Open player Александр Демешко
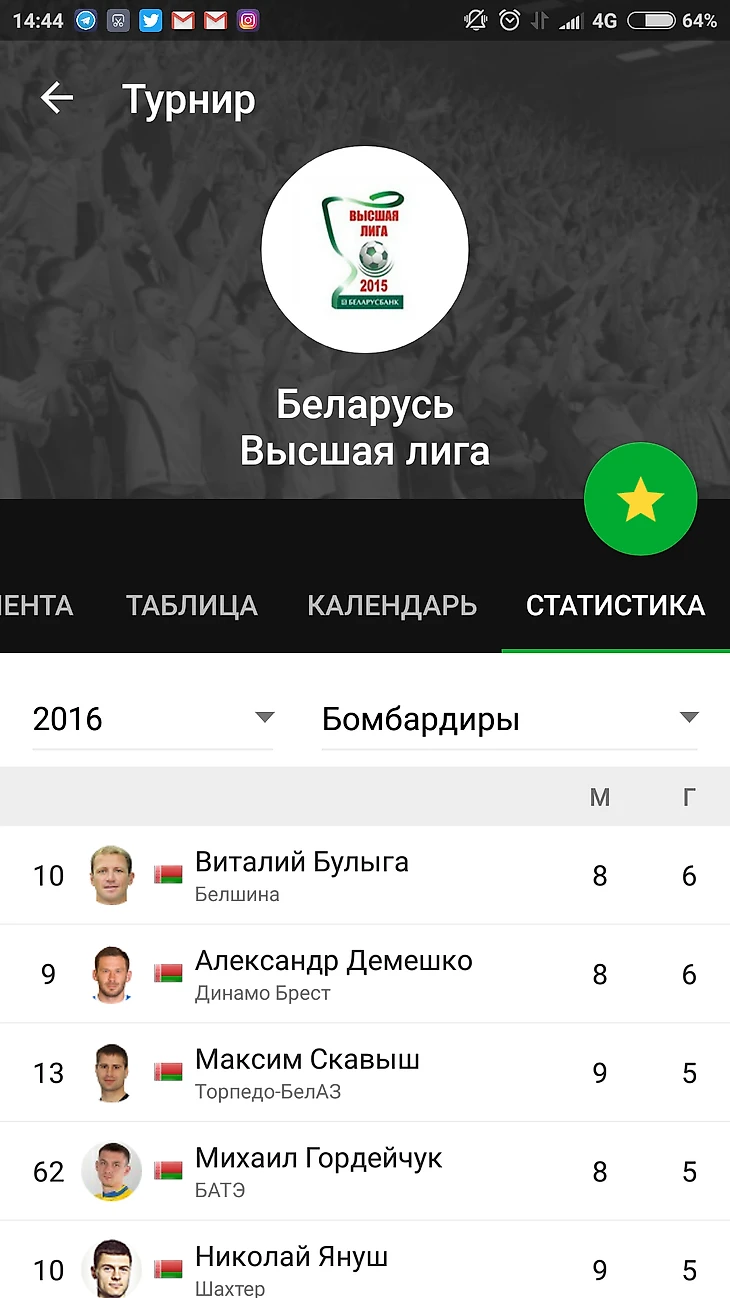The width and height of the screenshot is (730, 1298). pyautogui.click(x=333, y=974)
